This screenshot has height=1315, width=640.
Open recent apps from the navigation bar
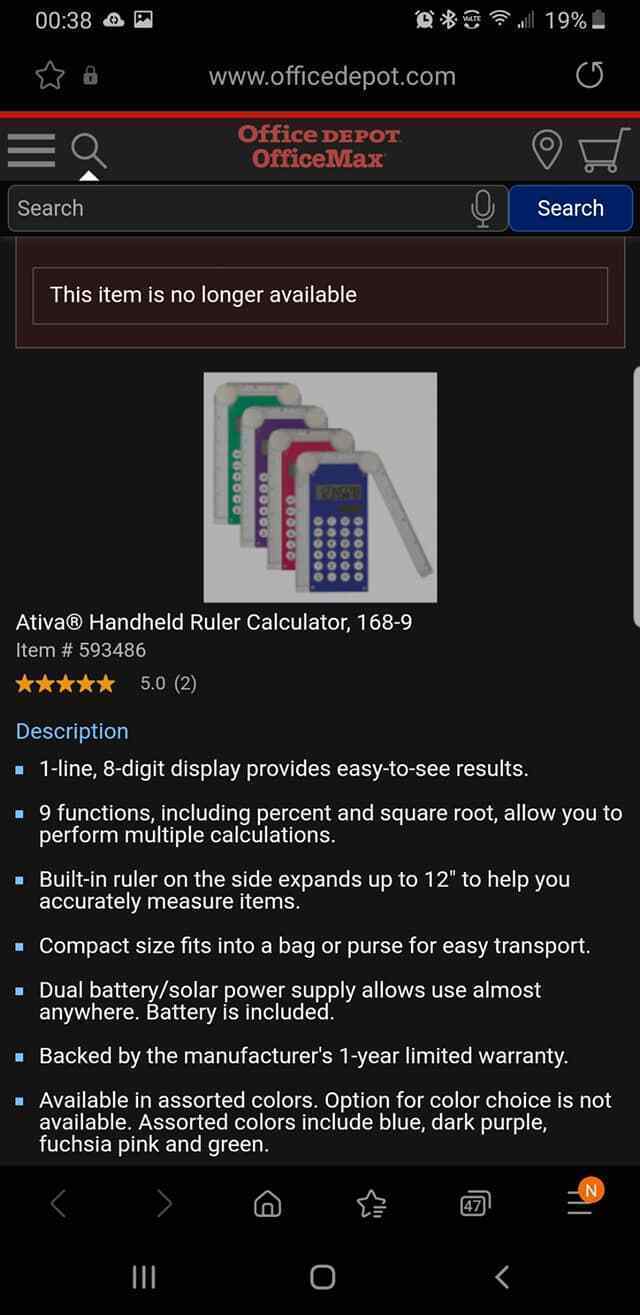(144, 1276)
